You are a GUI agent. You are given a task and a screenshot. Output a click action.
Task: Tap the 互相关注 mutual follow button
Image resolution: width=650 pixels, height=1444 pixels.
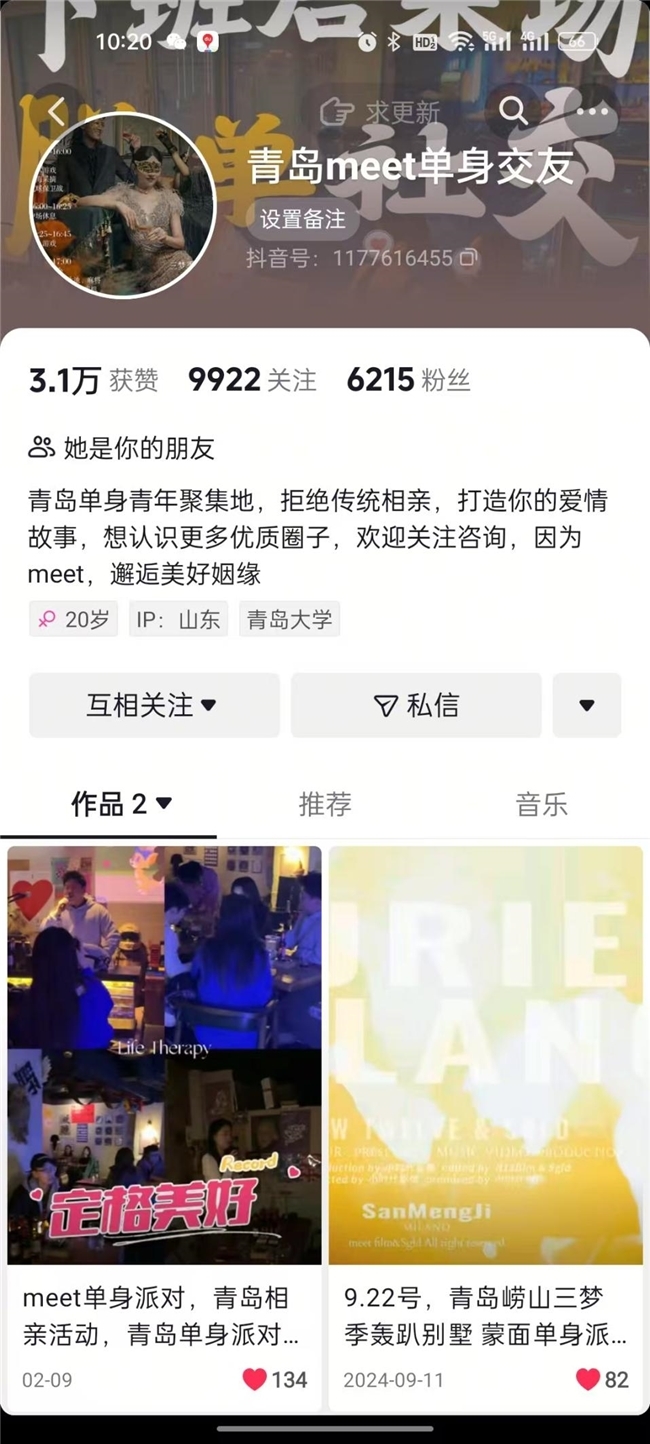point(154,705)
